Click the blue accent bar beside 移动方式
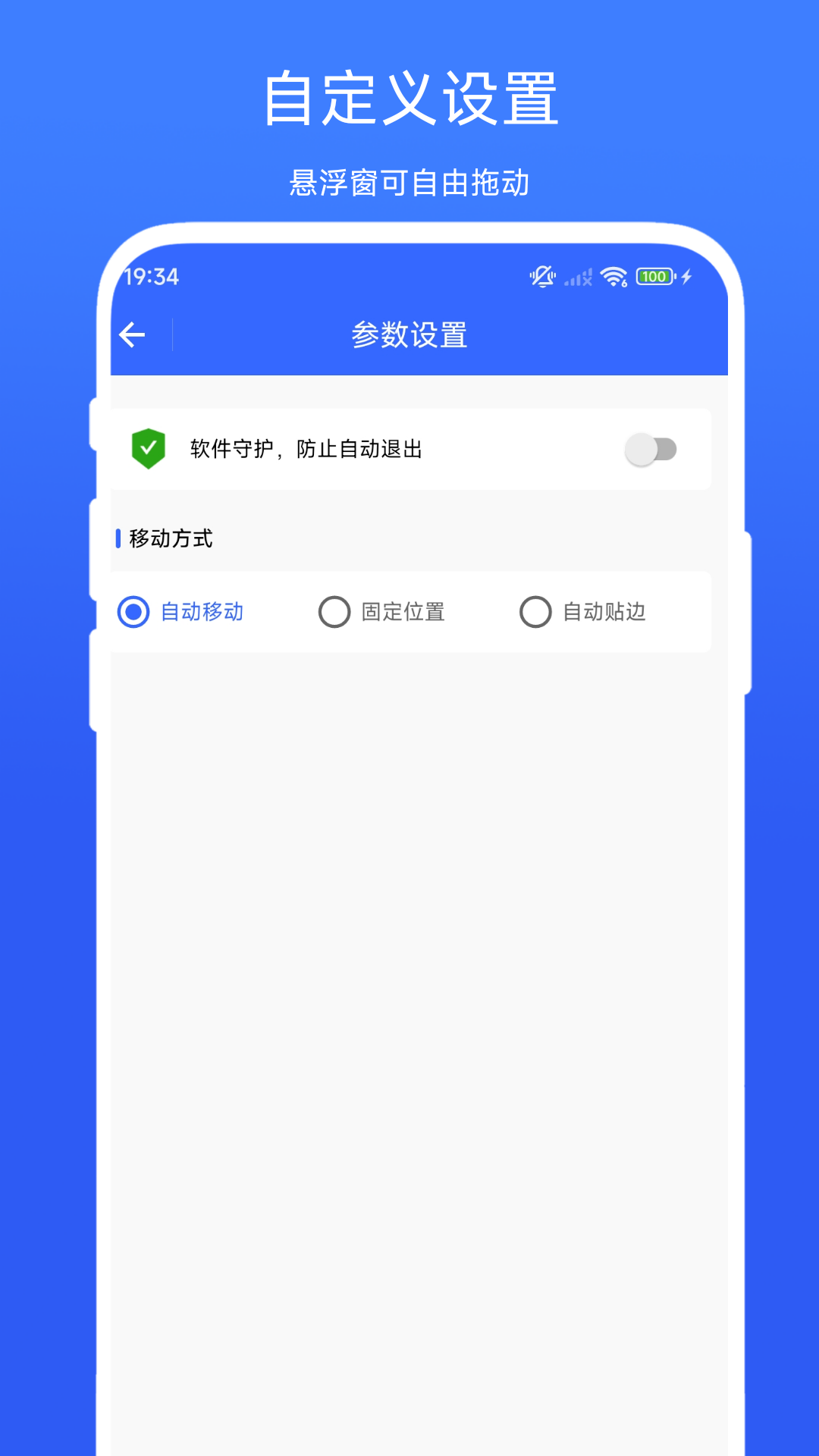This screenshot has width=819, height=1456. tap(119, 540)
